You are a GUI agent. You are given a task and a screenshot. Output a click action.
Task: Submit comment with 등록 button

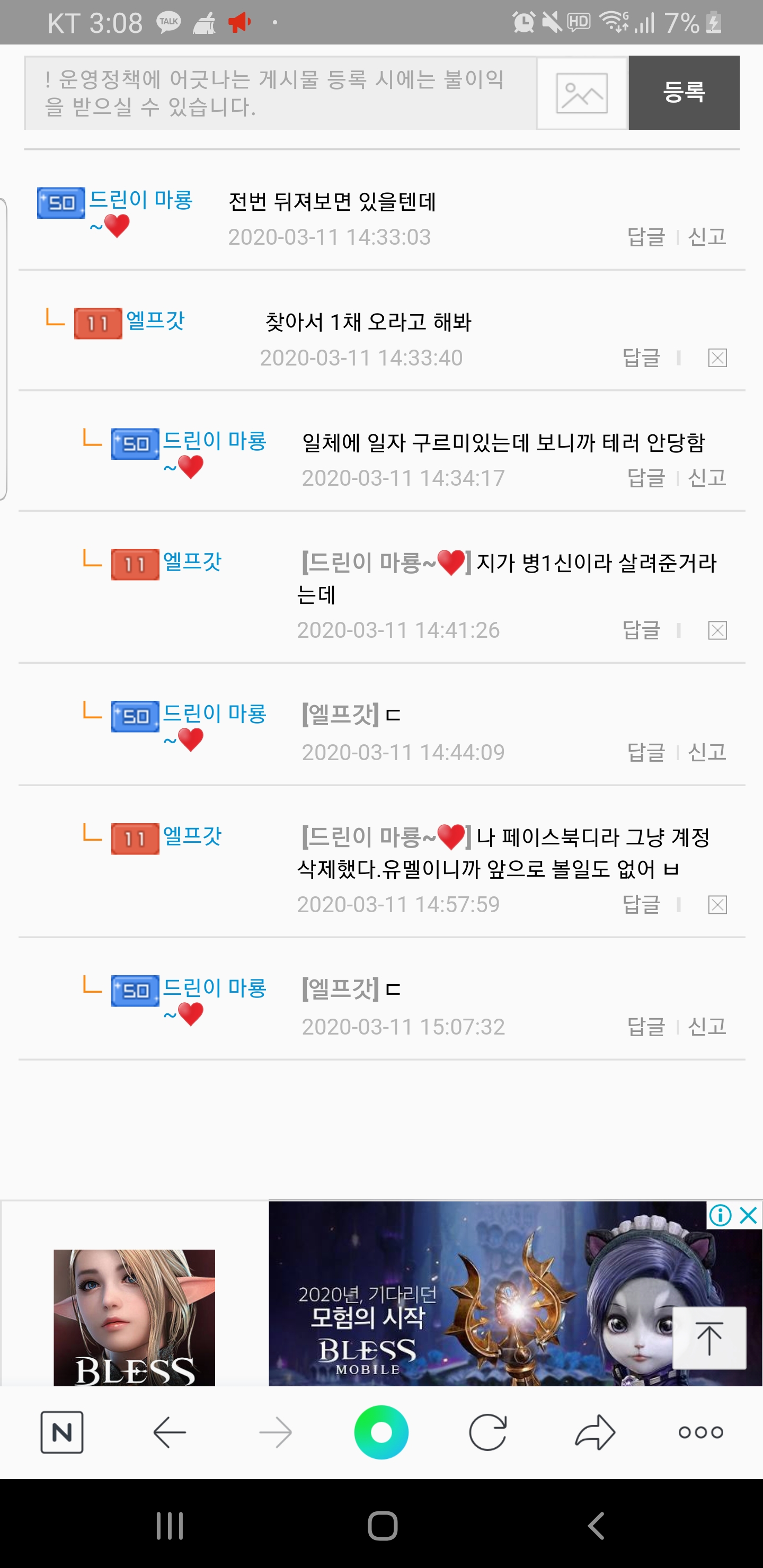click(683, 93)
